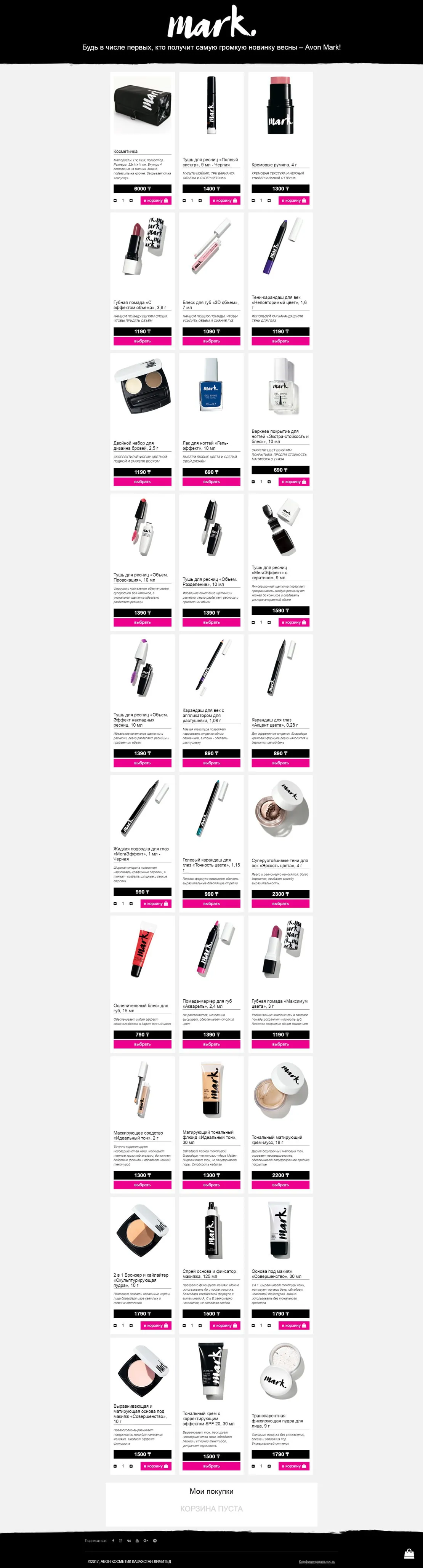
Task: Add Косметичка to the cart
Action: (155, 200)
